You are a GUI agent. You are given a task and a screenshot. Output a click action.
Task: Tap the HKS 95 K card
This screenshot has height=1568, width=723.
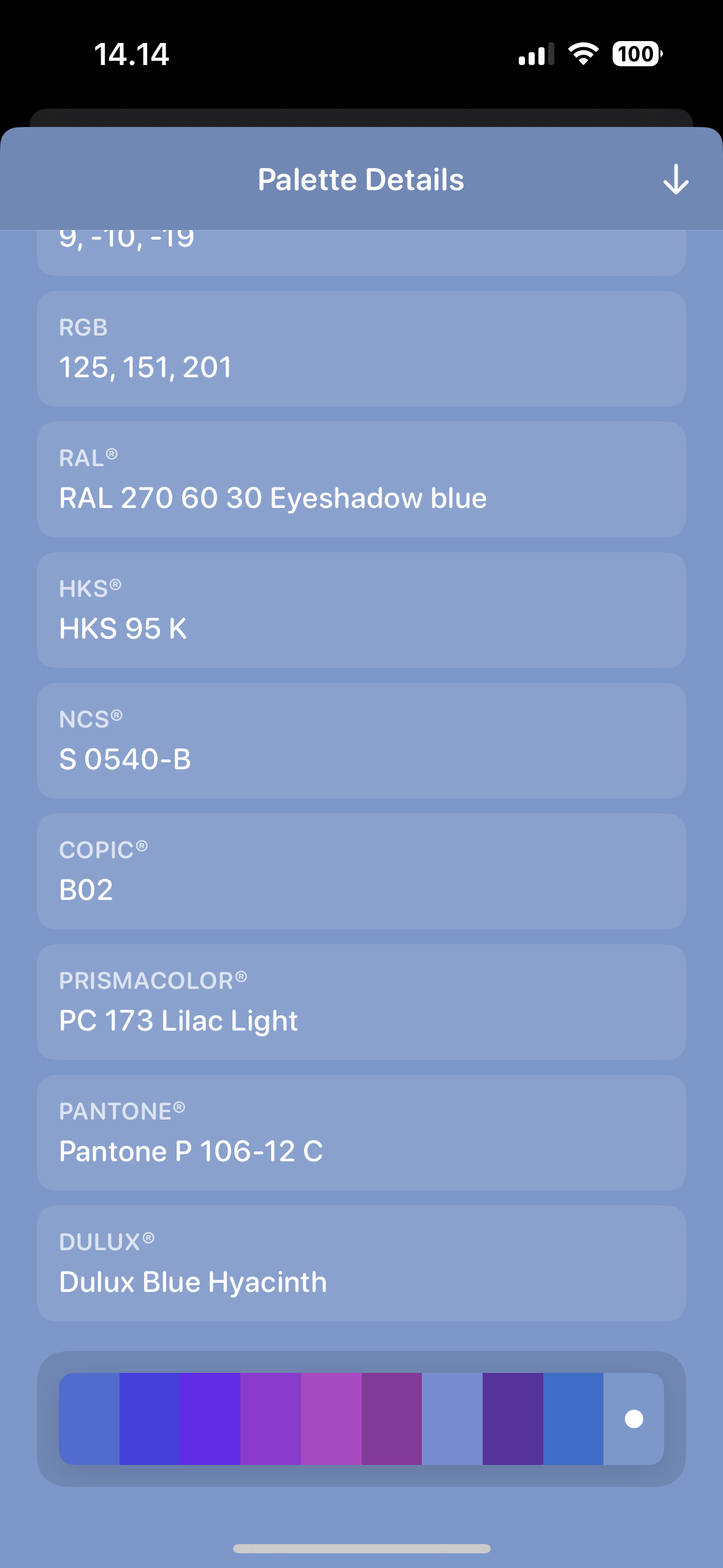coord(361,610)
